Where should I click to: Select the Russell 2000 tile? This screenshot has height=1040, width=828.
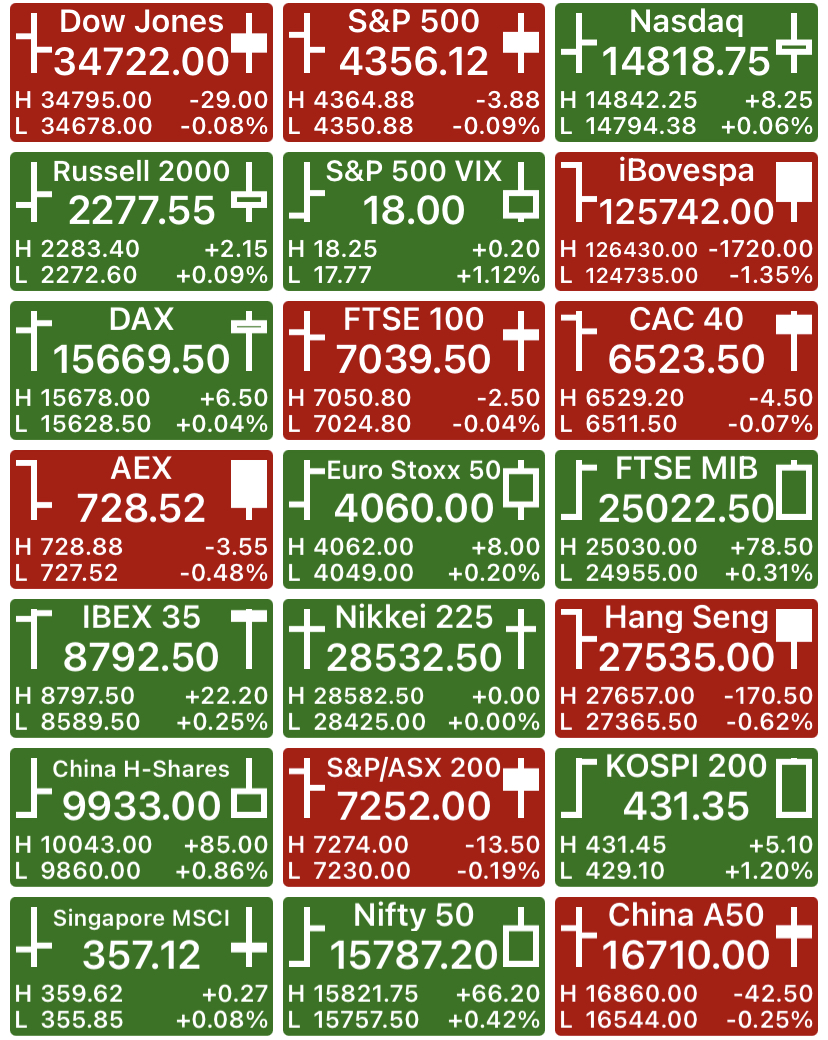(x=141, y=222)
